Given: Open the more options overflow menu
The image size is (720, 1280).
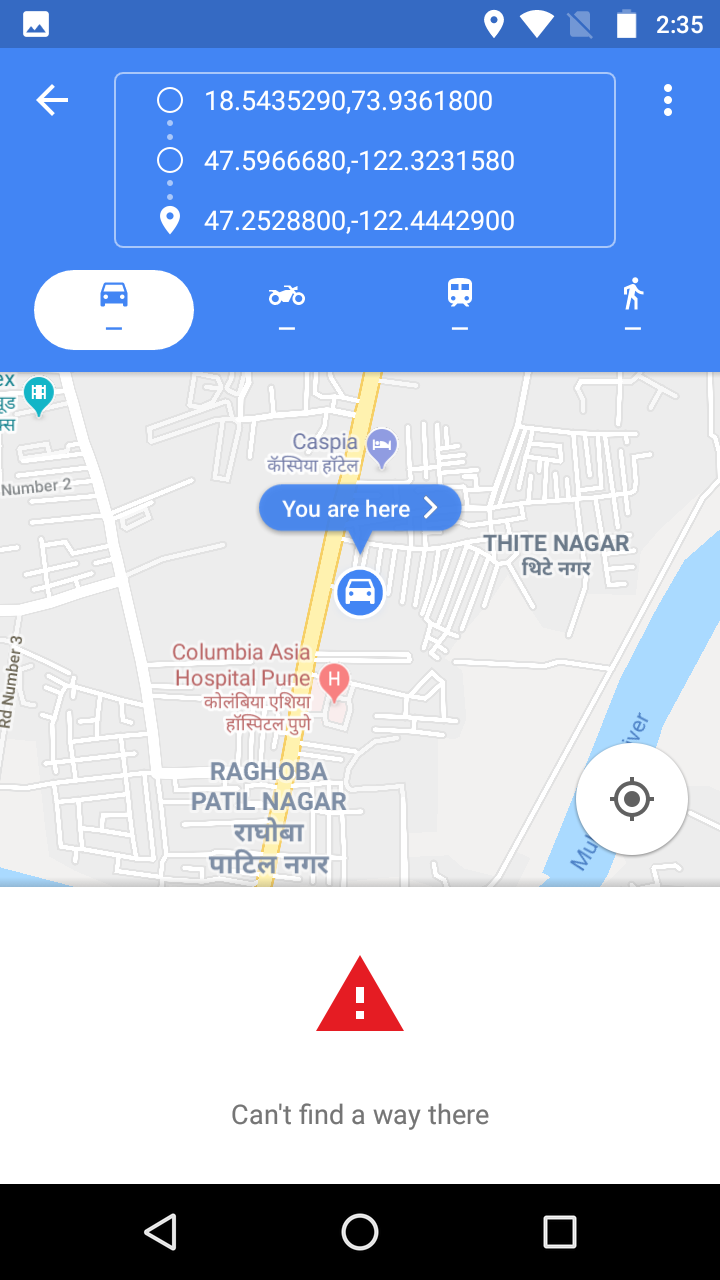Looking at the screenshot, I should 667,100.
